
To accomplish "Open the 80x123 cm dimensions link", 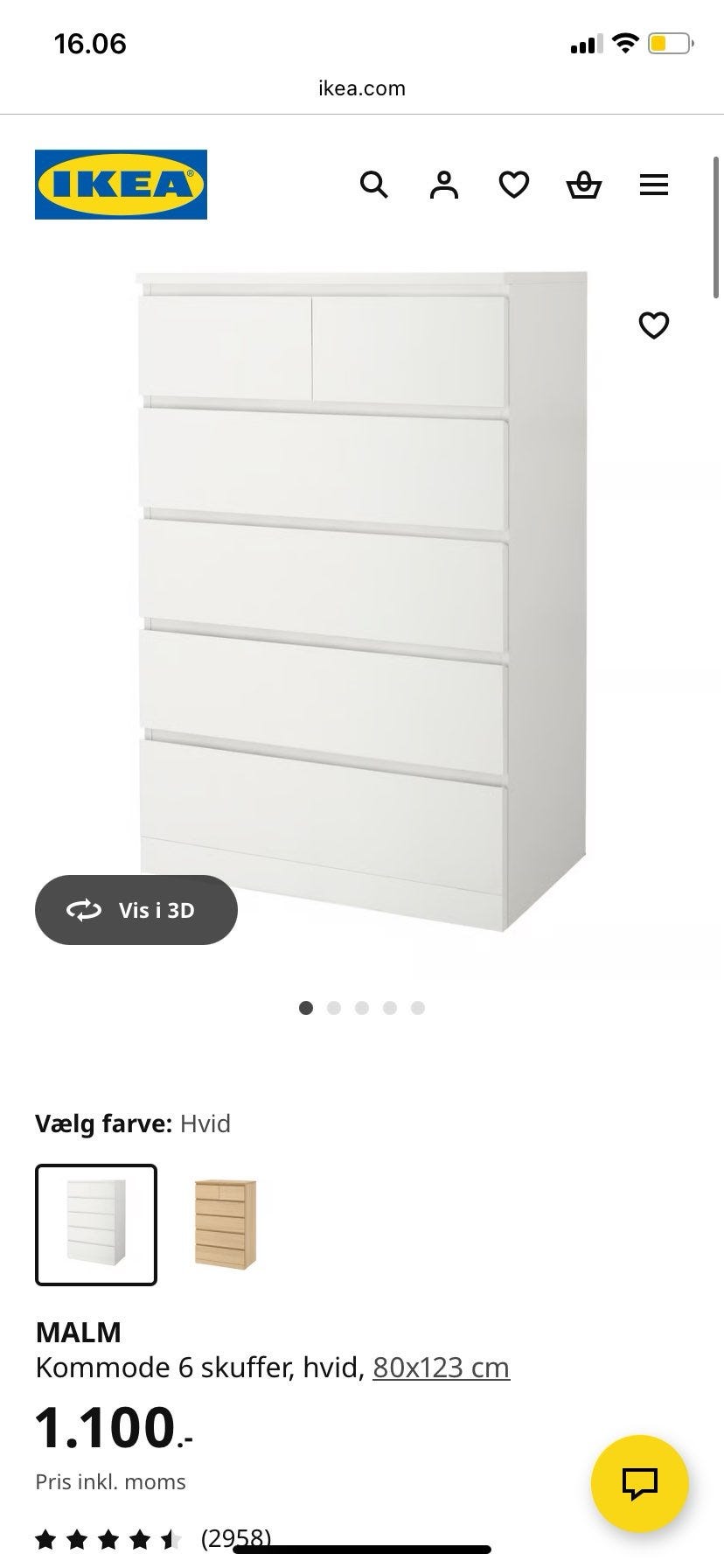I will click(441, 1367).
